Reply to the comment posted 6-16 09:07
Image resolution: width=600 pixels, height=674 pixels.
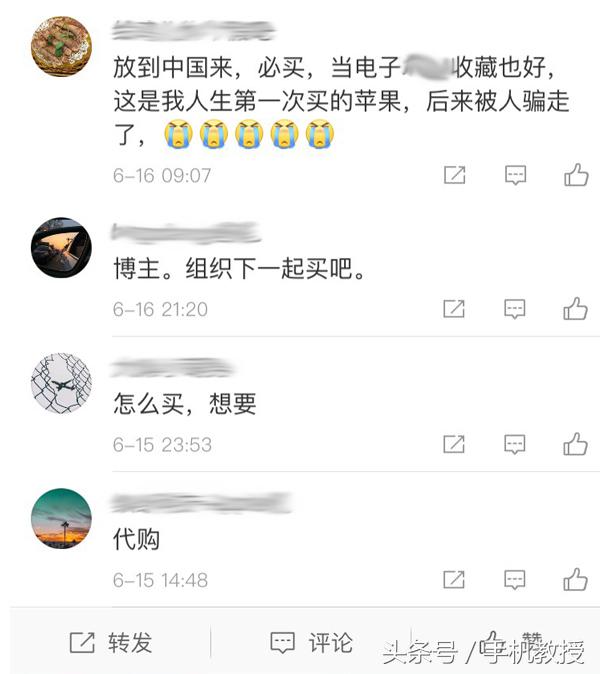click(x=515, y=176)
